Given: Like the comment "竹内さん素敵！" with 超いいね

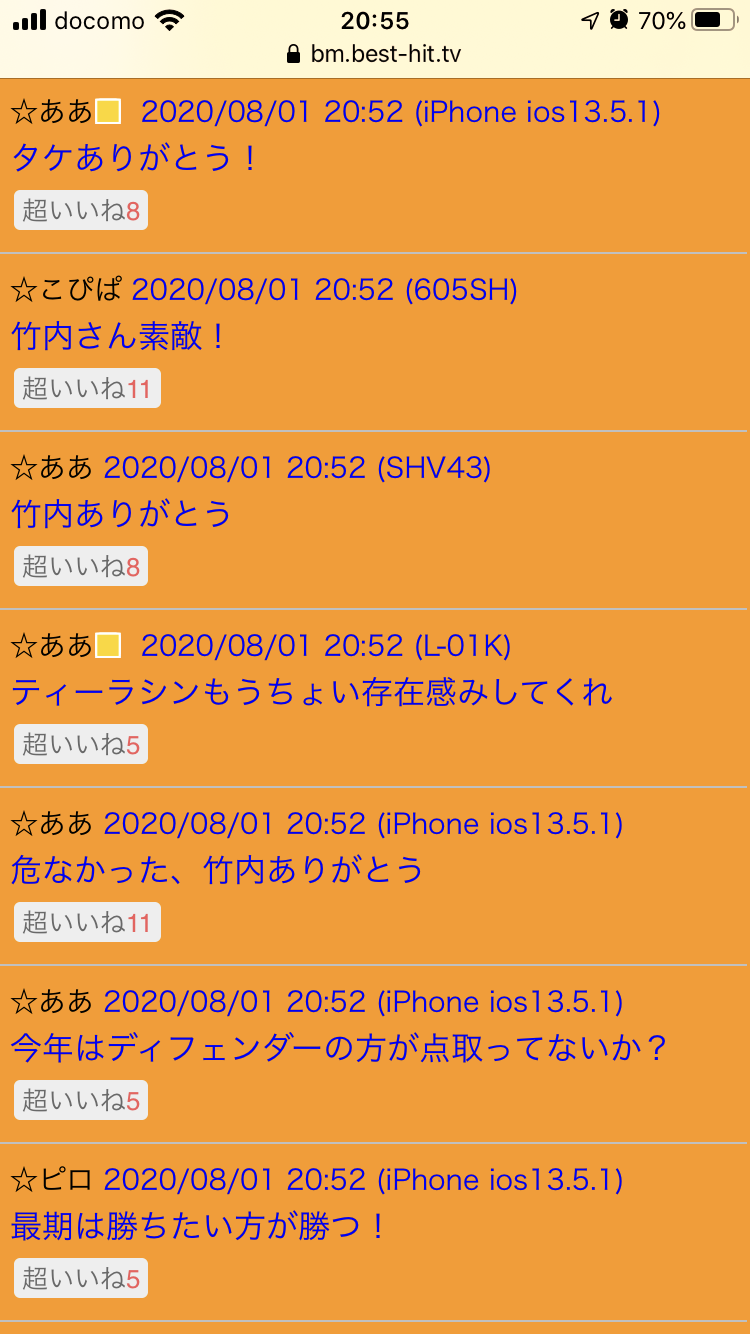Looking at the screenshot, I should pyautogui.click(x=87, y=388).
